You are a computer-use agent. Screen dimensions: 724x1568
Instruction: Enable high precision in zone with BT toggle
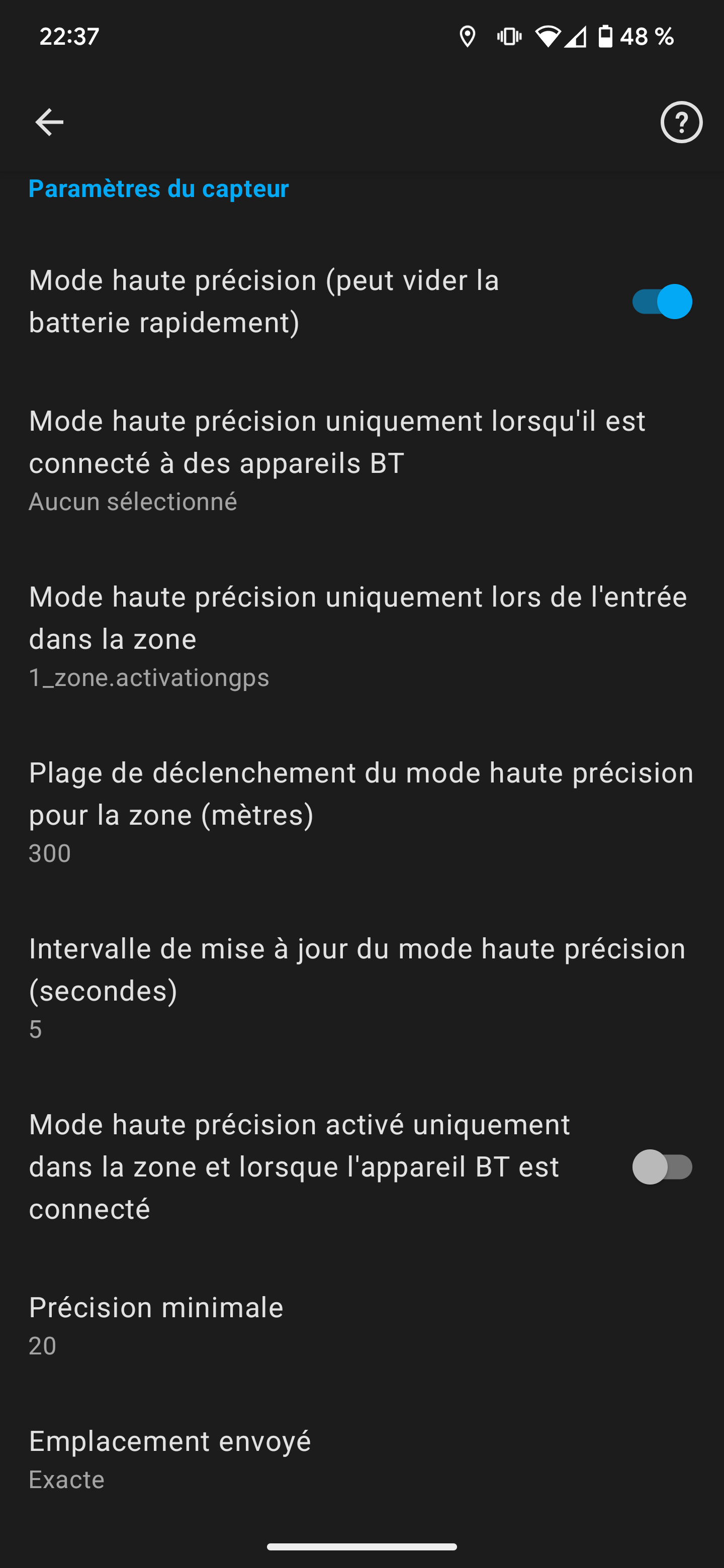click(x=662, y=1167)
